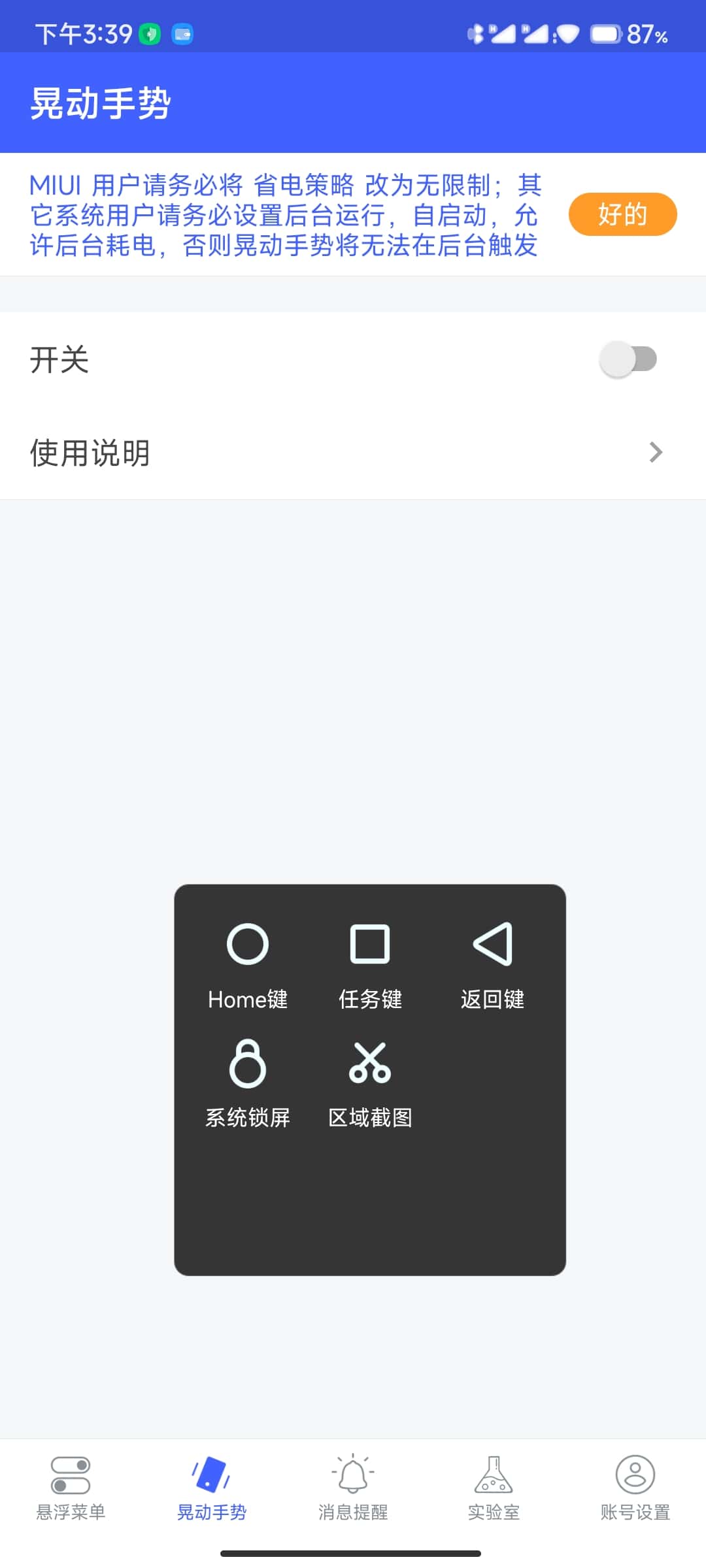Select the 任务键 shortcut
This screenshot has width=706, height=1568.
point(370,964)
